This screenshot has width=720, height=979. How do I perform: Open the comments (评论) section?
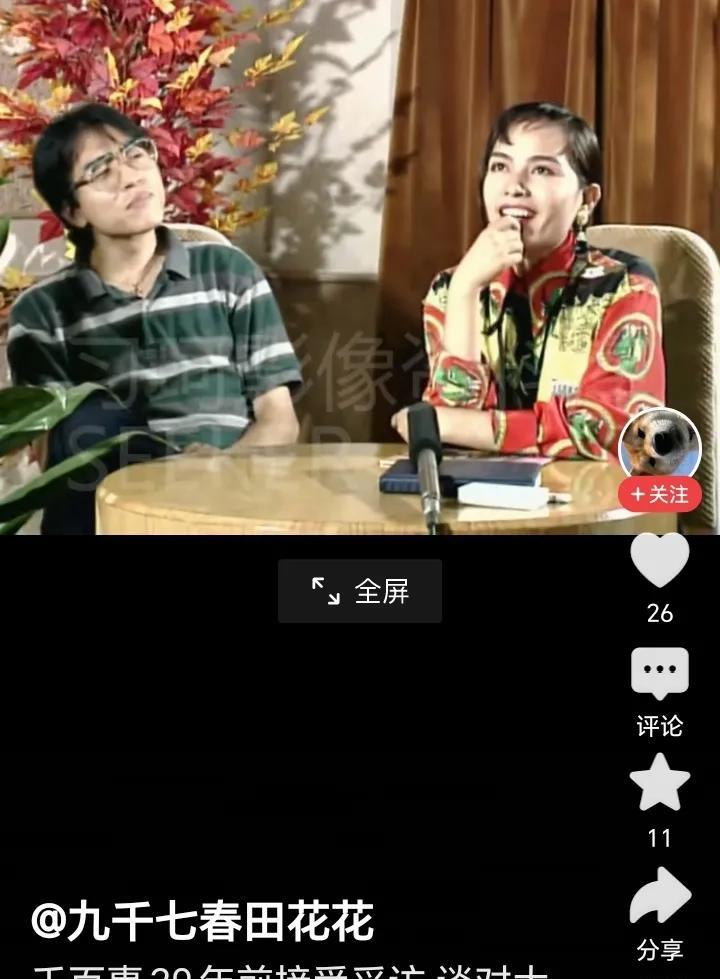(659, 676)
